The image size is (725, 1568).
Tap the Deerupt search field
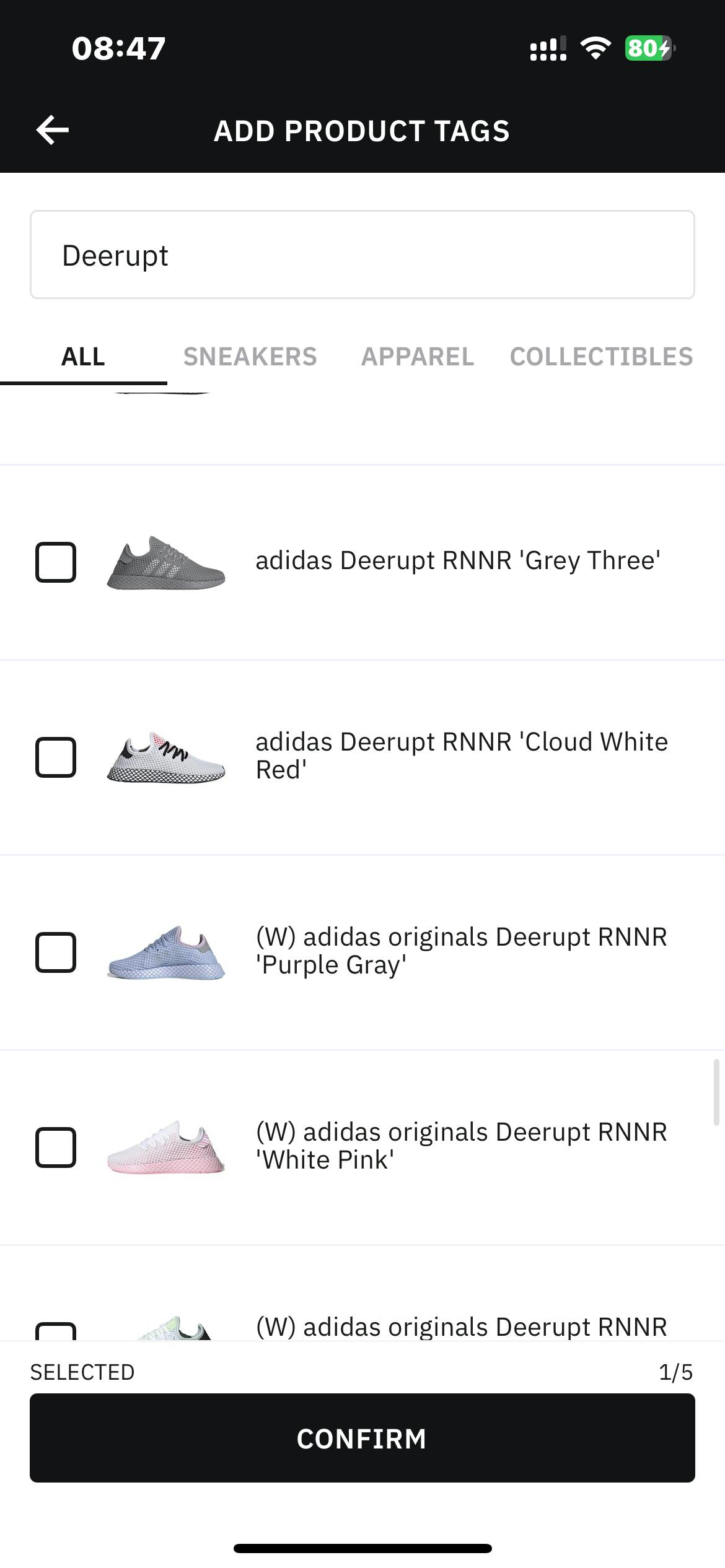tap(362, 255)
